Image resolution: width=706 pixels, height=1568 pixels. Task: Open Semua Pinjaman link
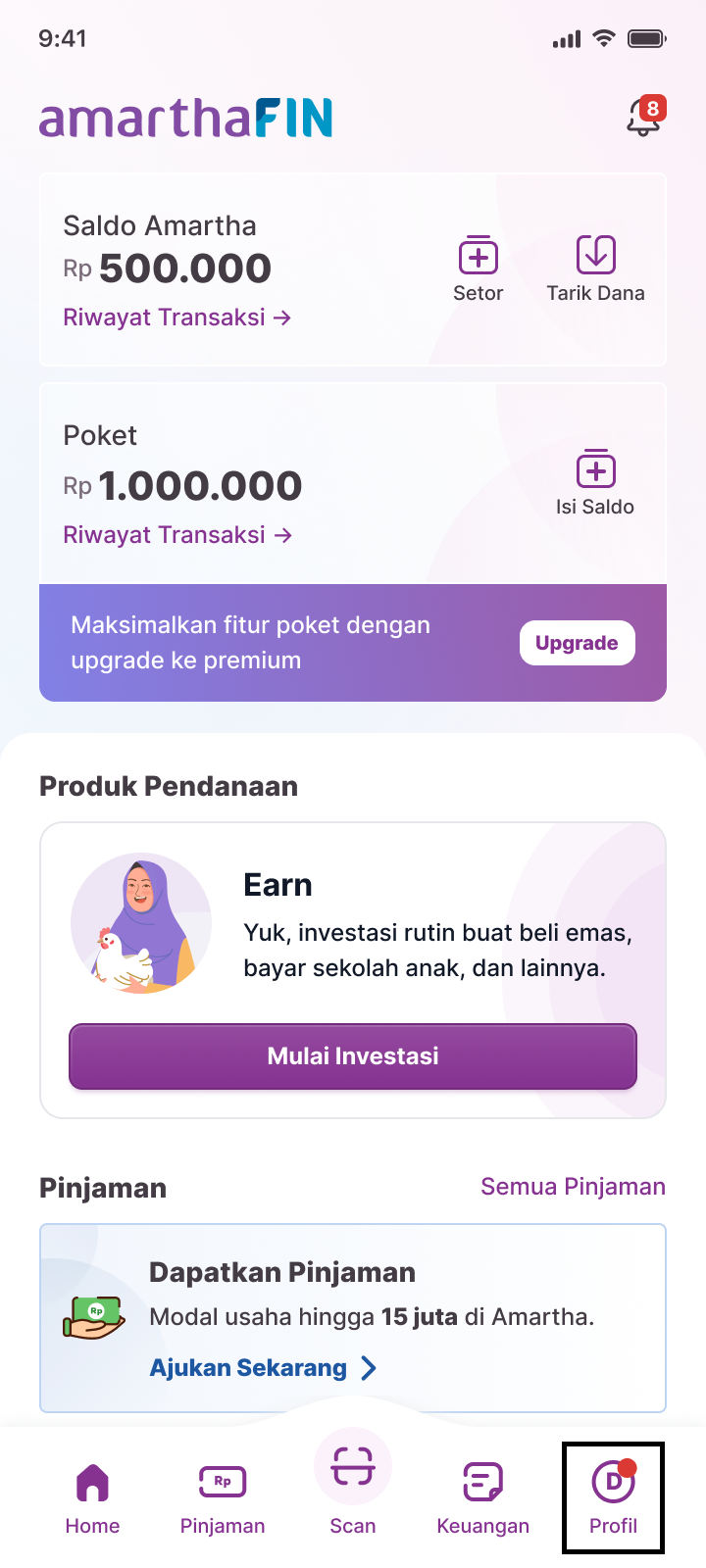pos(573,1187)
